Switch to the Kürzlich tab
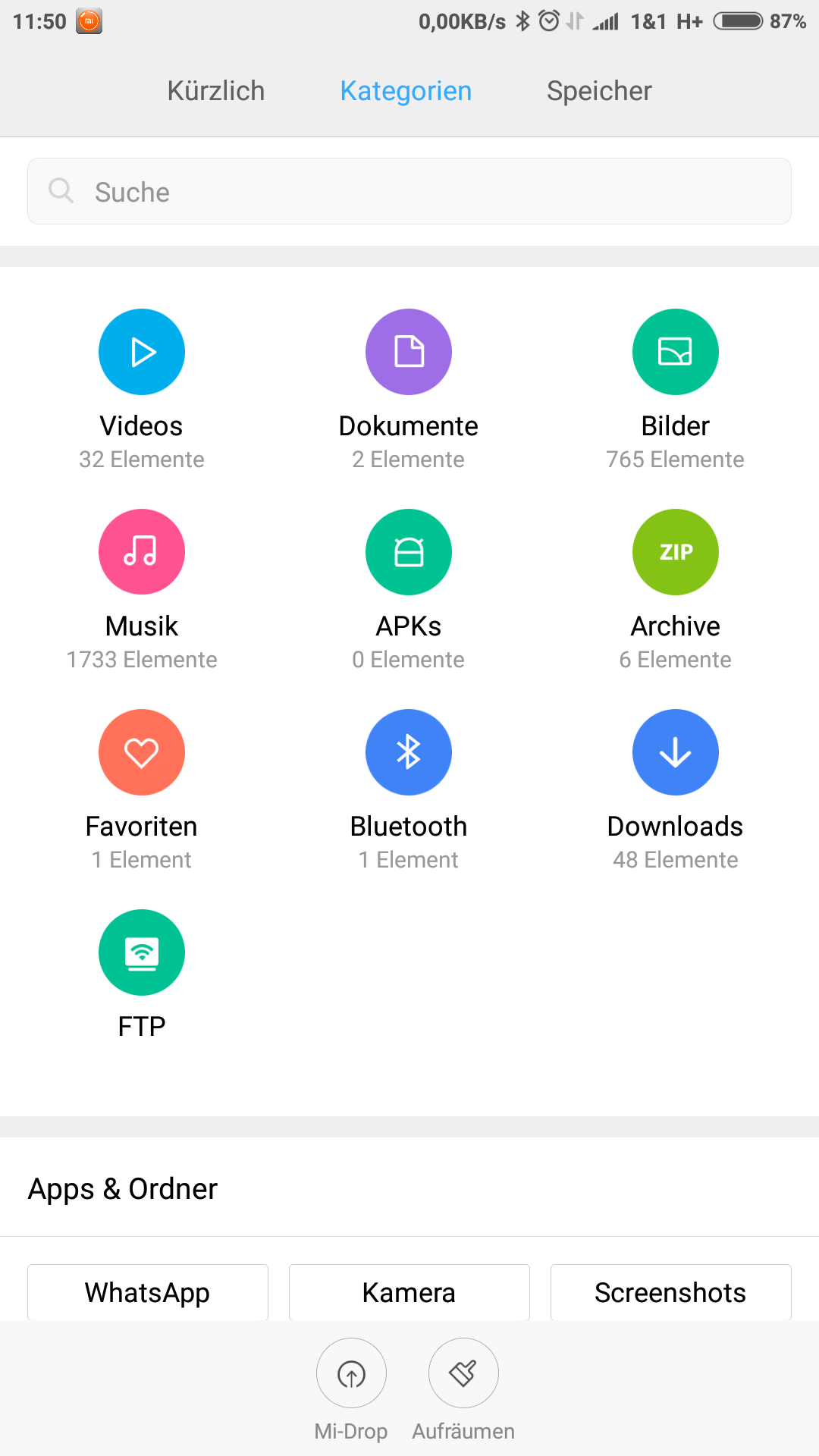Image resolution: width=819 pixels, height=1456 pixels. [216, 91]
